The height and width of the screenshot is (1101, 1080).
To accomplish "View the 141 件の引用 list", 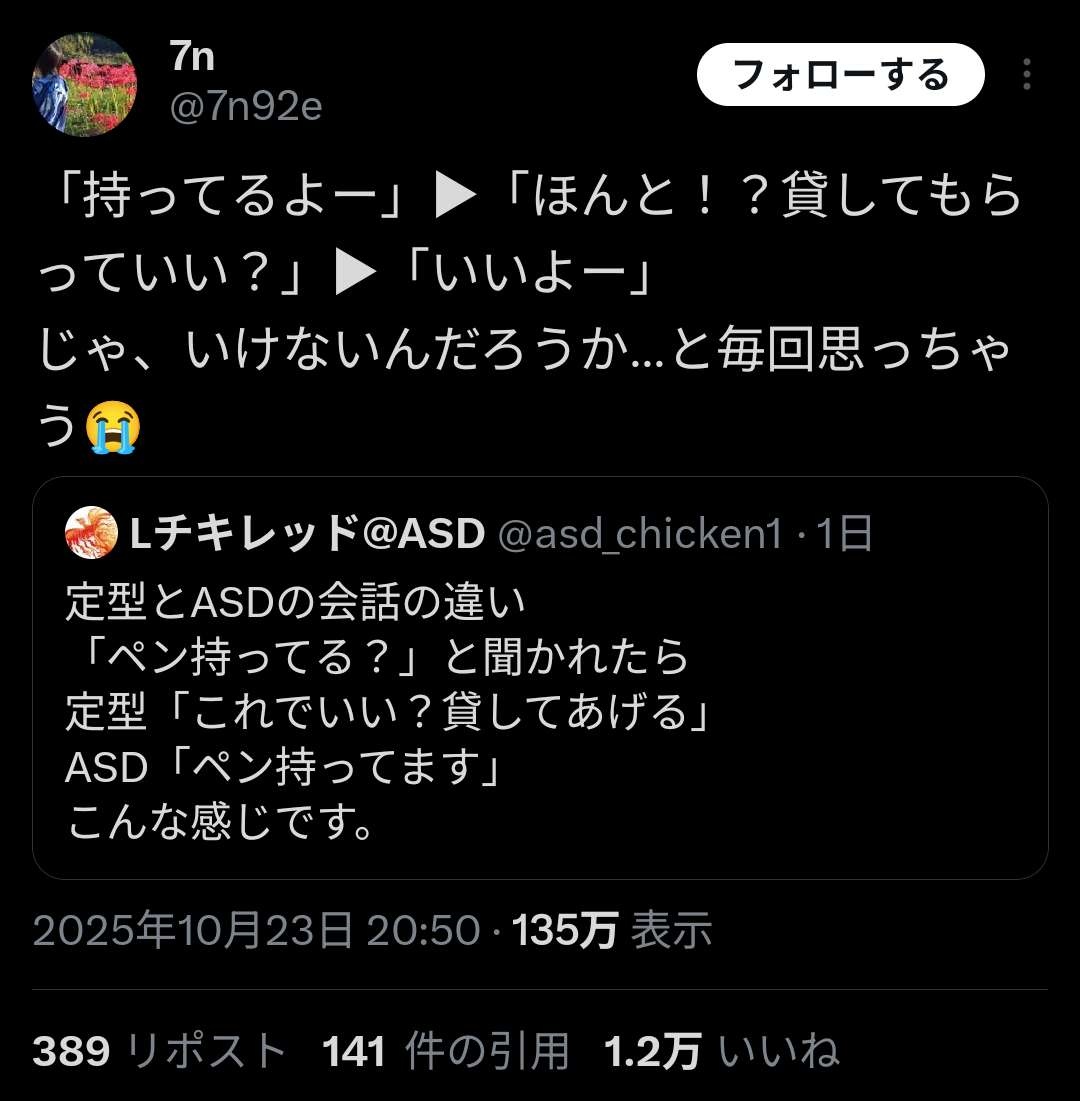I will click(x=445, y=1050).
